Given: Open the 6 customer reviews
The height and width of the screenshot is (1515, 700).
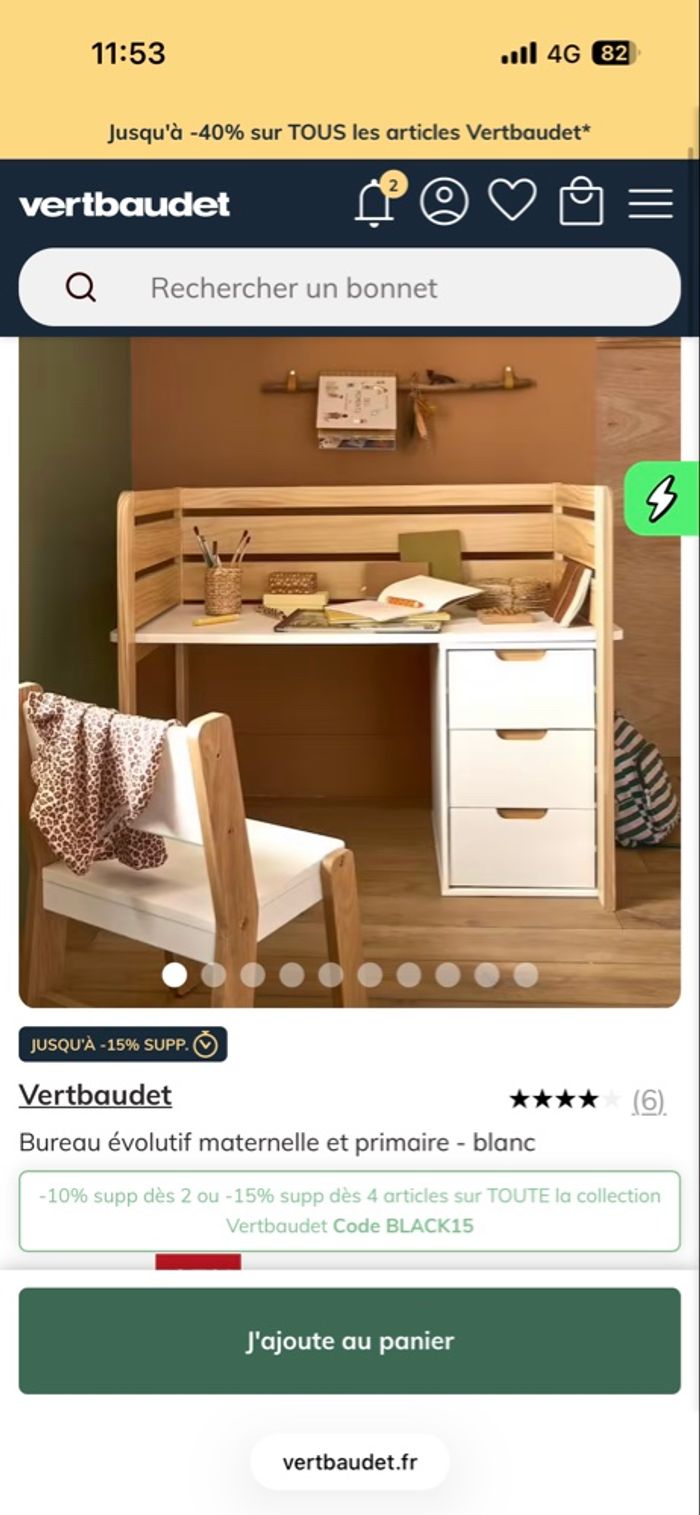Looking at the screenshot, I should (x=648, y=1101).
